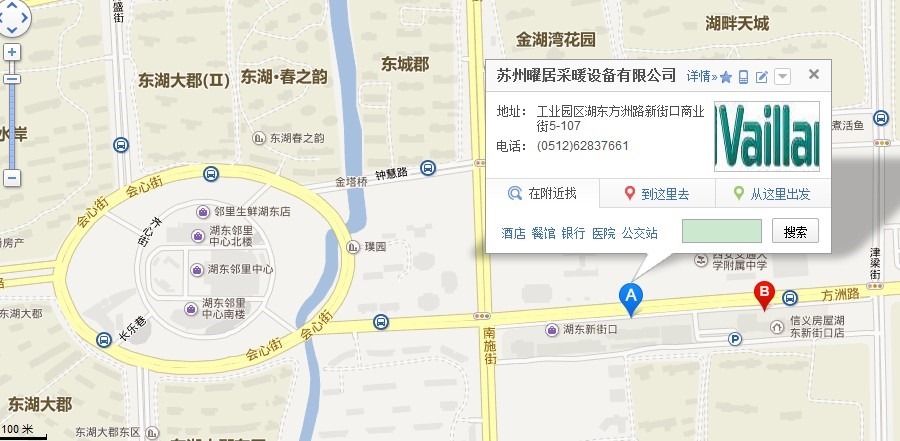The height and width of the screenshot is (441, 900).
Task: Zoom in the map with plus button
Action: pyautogui.click(x=11, y=51)
